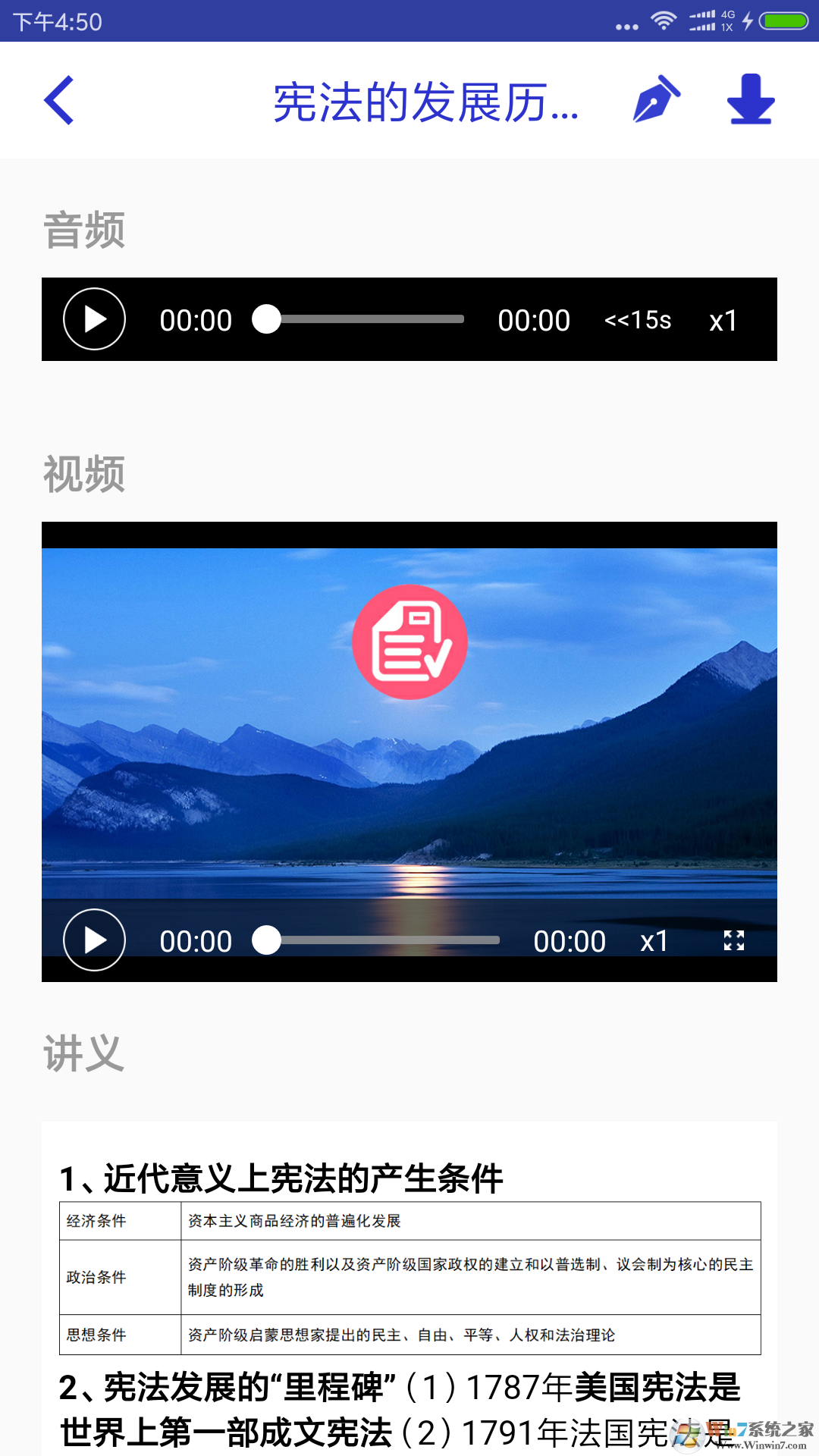Select the 讲义 section heading
This screenshot has height=1456, width=819.
click(85, 1053)
